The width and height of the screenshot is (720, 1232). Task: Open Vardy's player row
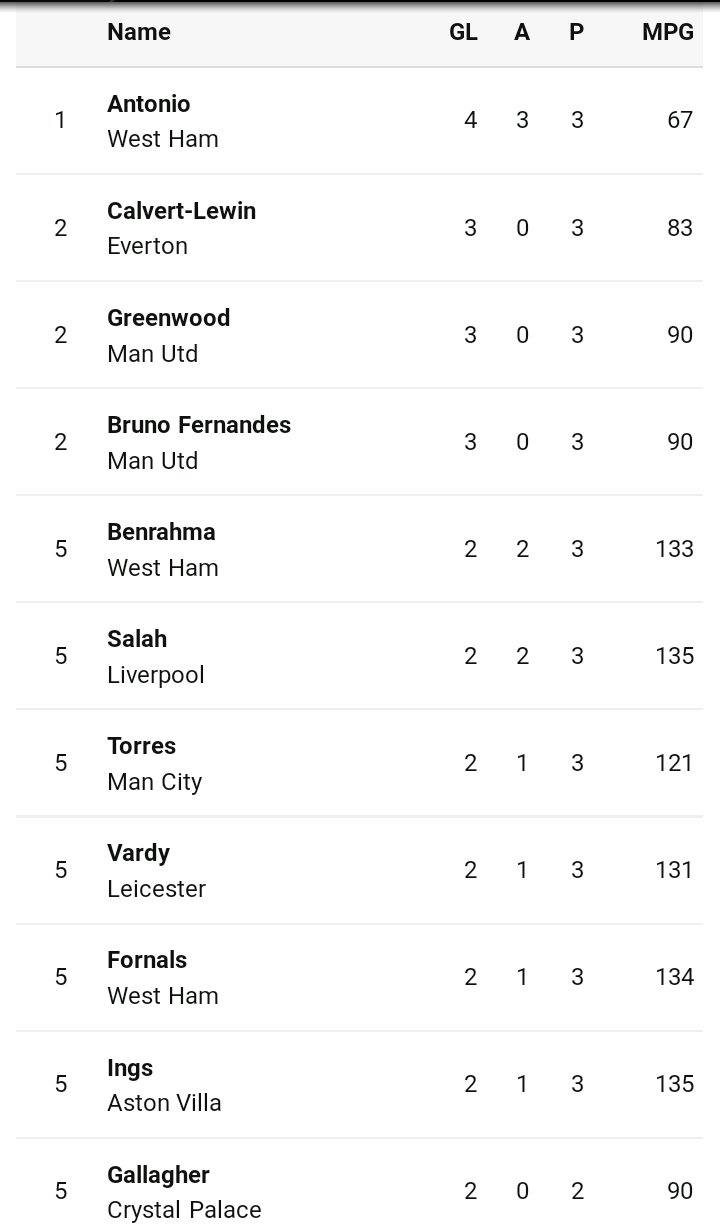359,870
